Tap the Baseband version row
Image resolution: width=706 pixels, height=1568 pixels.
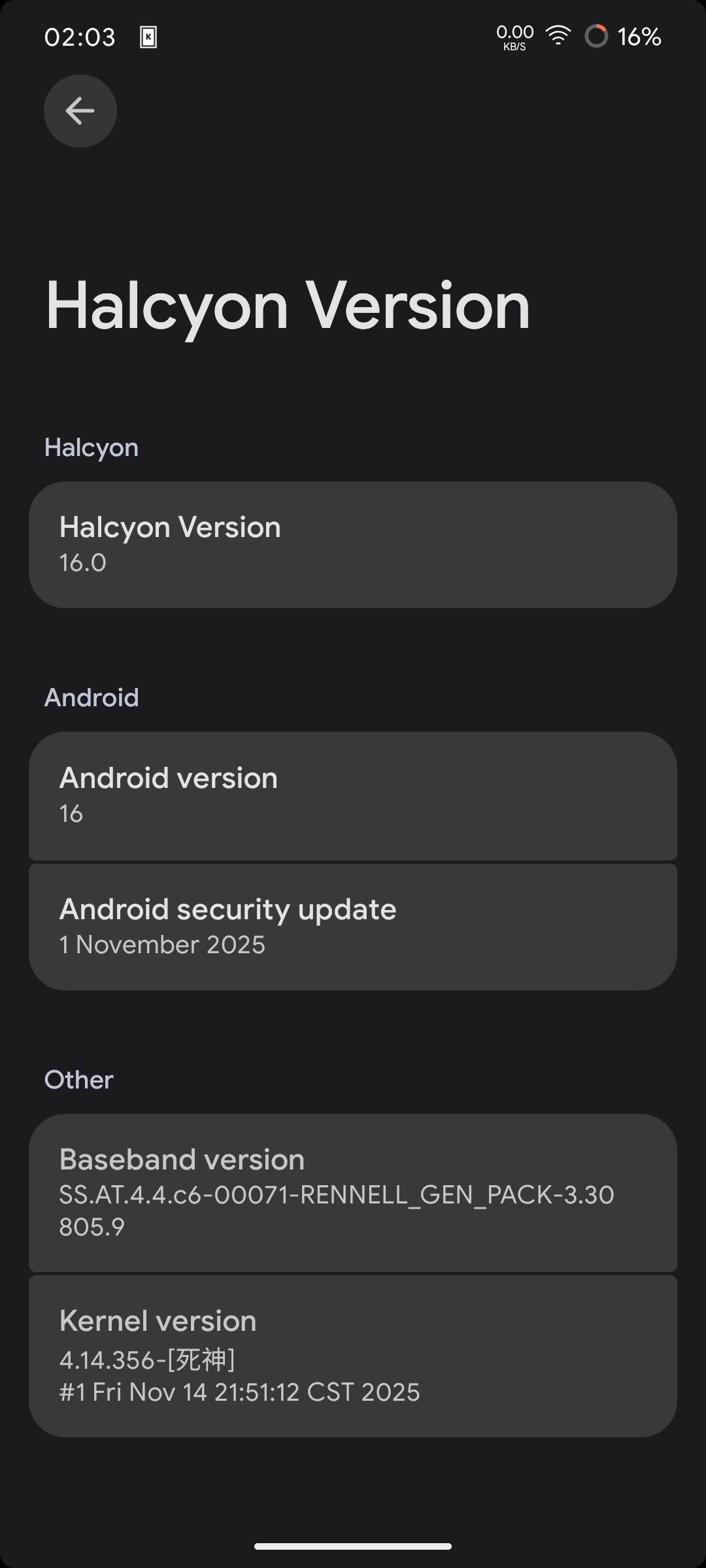pyautogui.click(x=353, y=1192)
